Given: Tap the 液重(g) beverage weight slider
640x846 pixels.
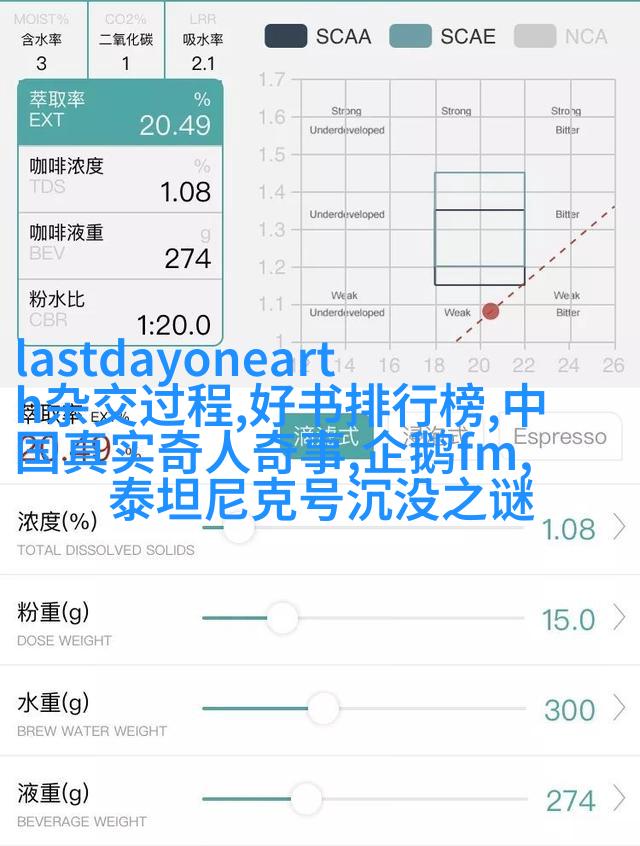Looking at the screenshot, I should point(306,799).
